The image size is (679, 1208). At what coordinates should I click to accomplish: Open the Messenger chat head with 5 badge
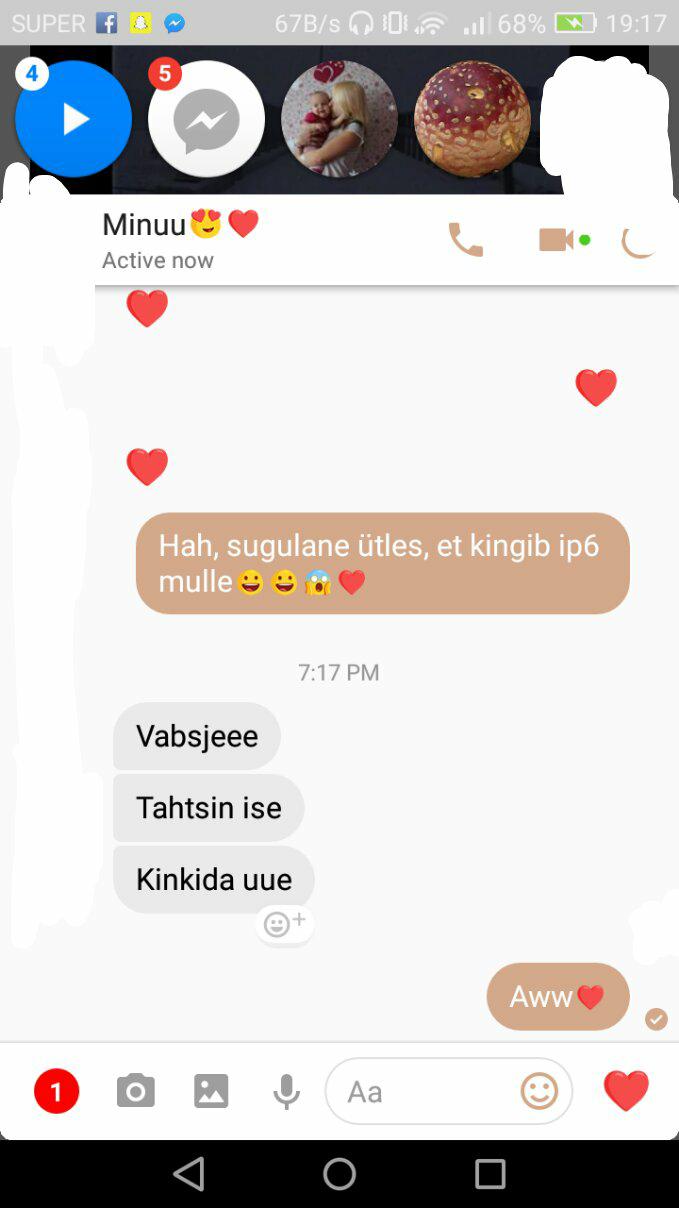pyautogui.click(x=206, y=119)
